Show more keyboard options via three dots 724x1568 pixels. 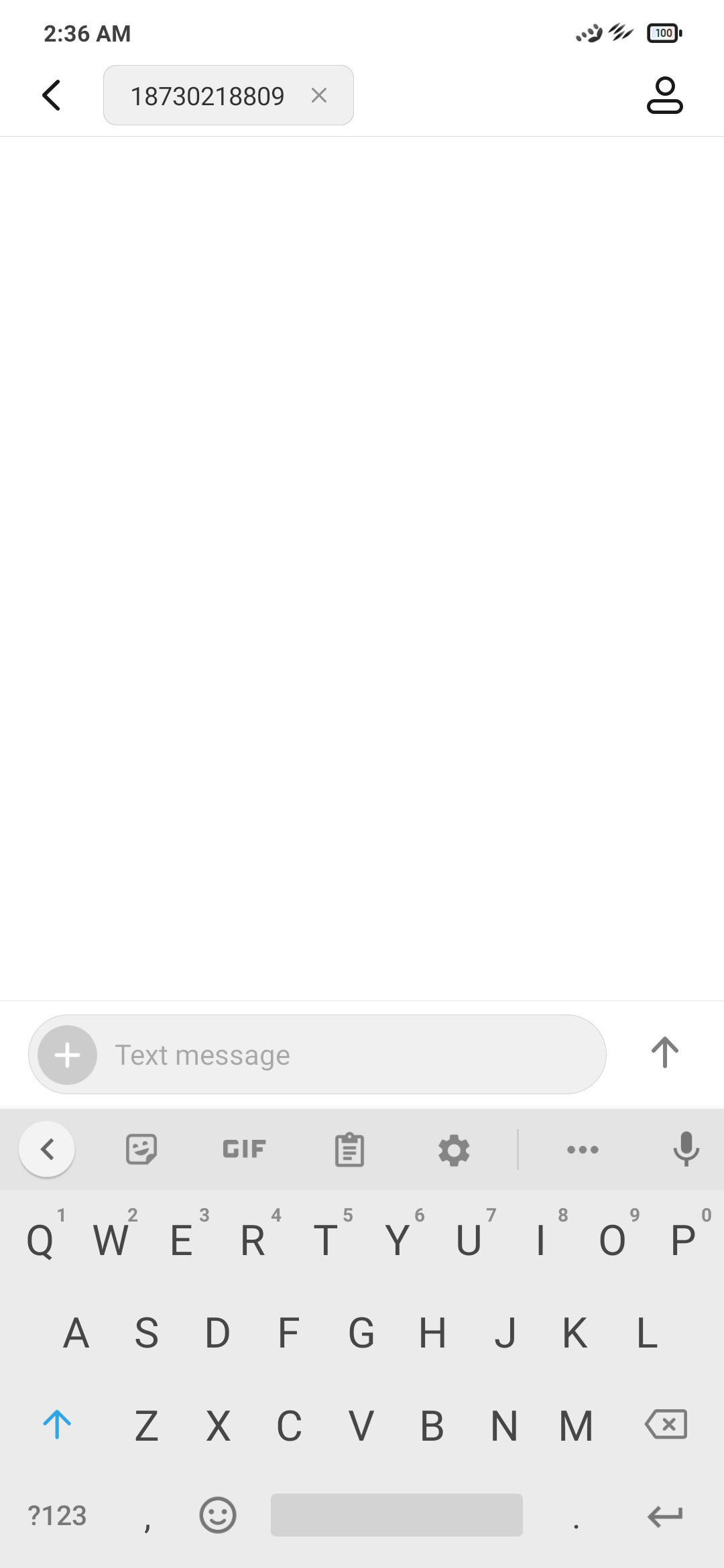point(583,1150)
